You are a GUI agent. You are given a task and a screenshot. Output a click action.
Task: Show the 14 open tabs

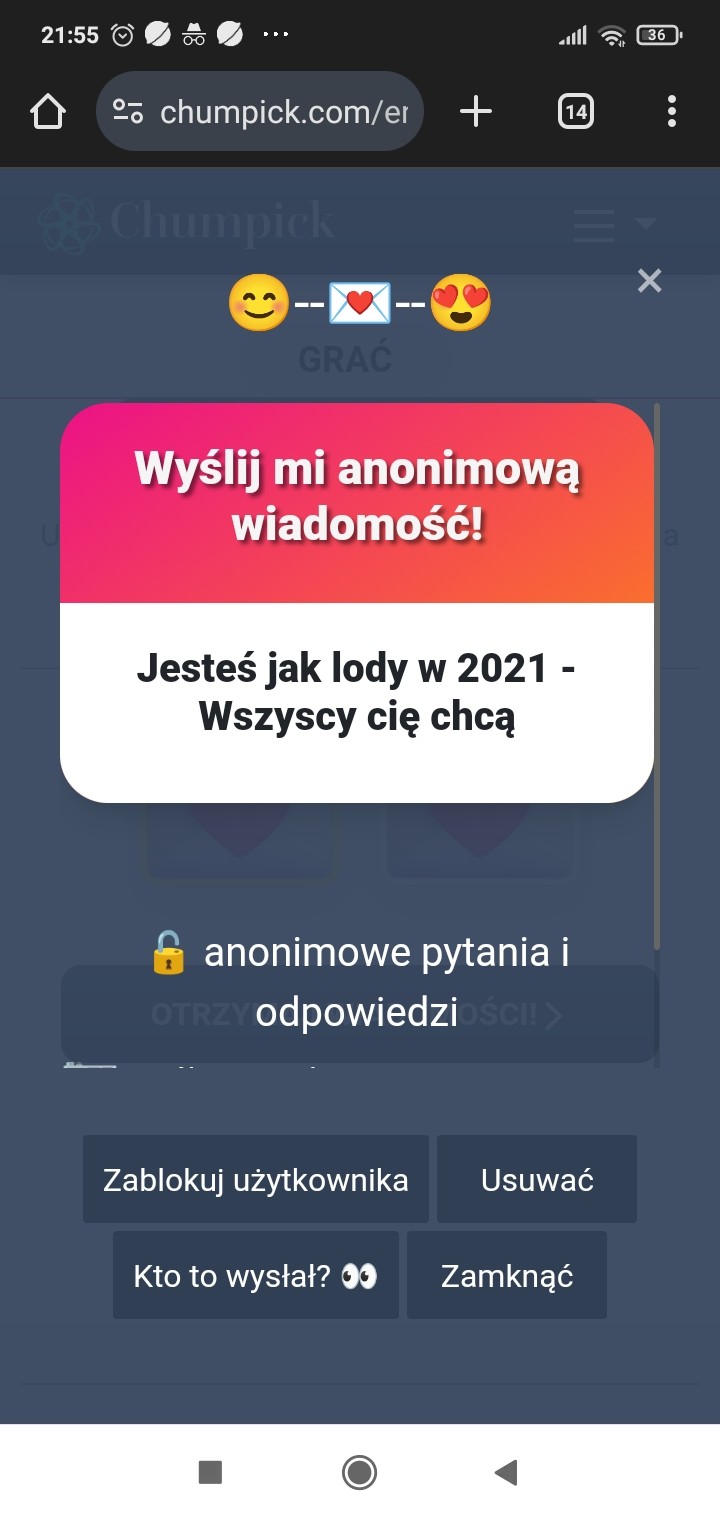[575, 112]
